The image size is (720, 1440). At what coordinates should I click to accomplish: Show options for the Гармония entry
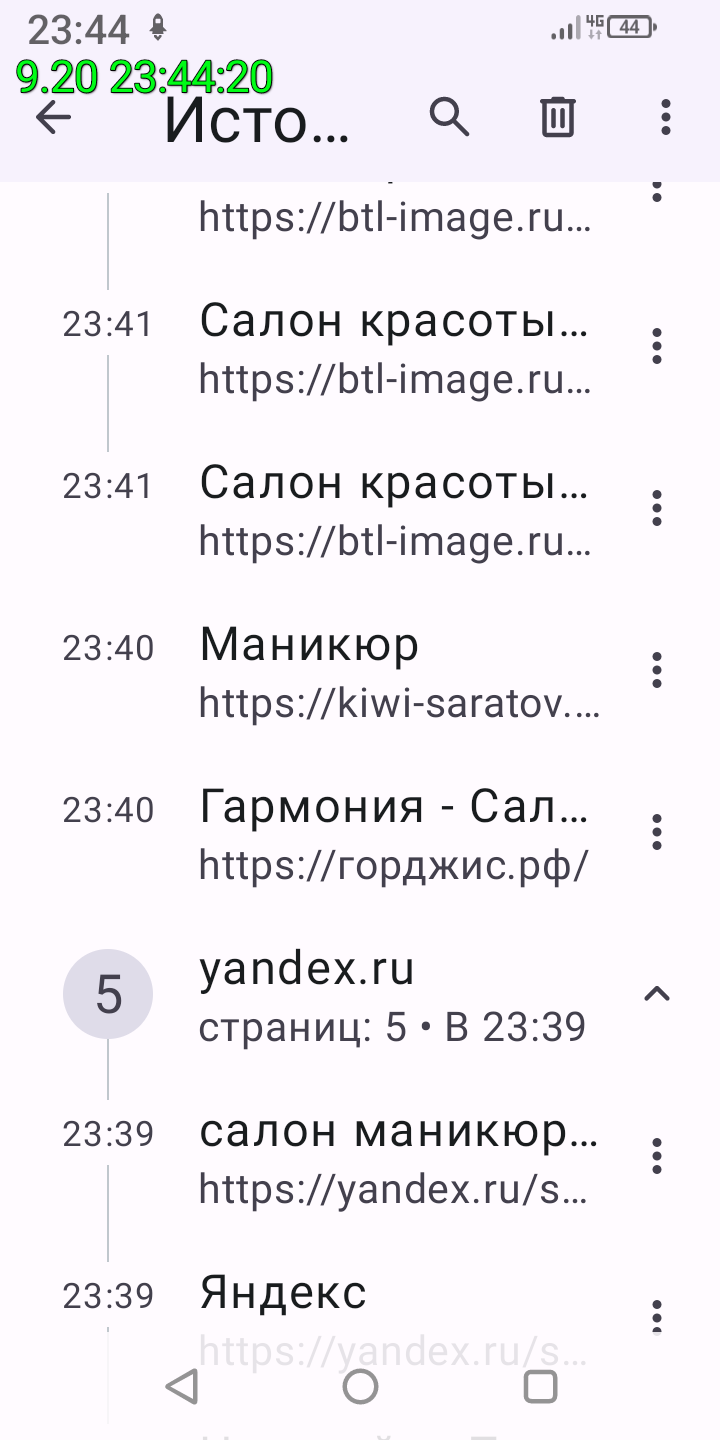click(657, 832)
